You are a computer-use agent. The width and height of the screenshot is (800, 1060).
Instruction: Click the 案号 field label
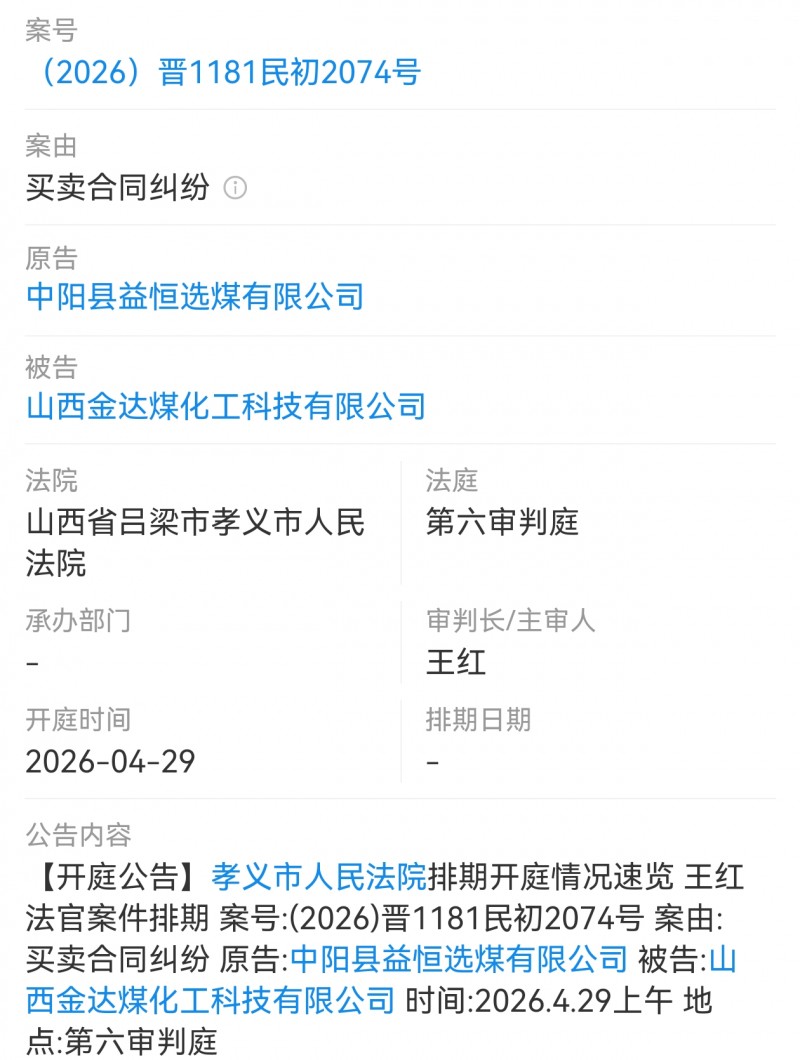[48, 30]
